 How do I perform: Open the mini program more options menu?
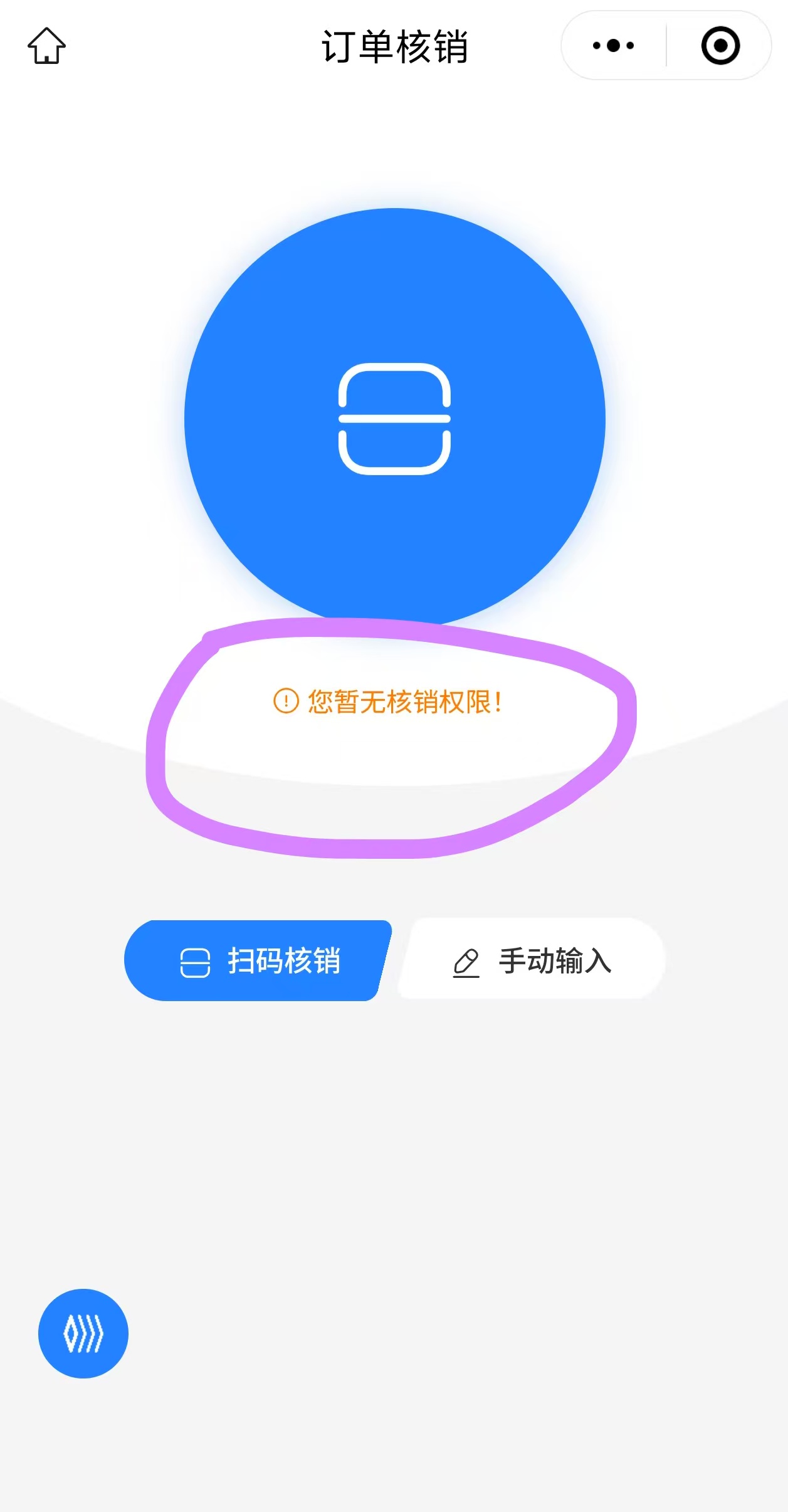613,45
